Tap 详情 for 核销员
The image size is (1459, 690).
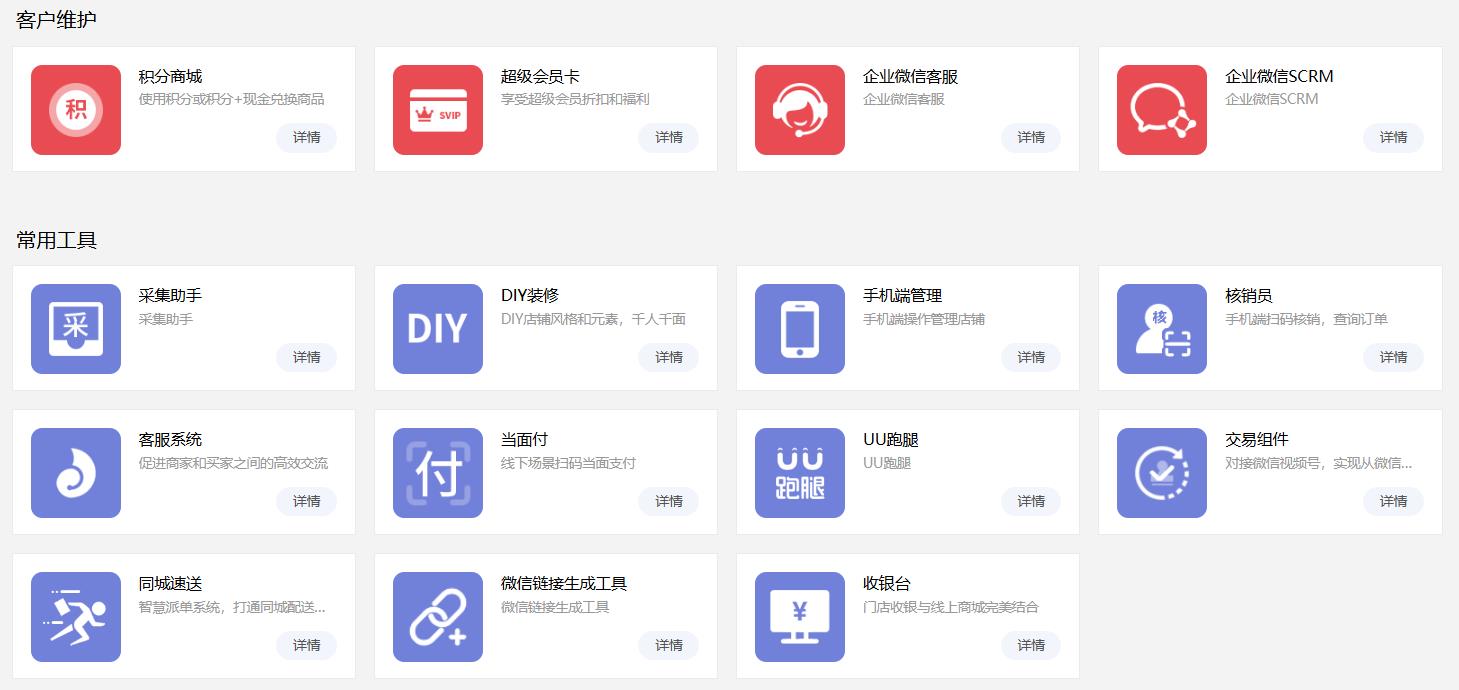[1392, 357]
